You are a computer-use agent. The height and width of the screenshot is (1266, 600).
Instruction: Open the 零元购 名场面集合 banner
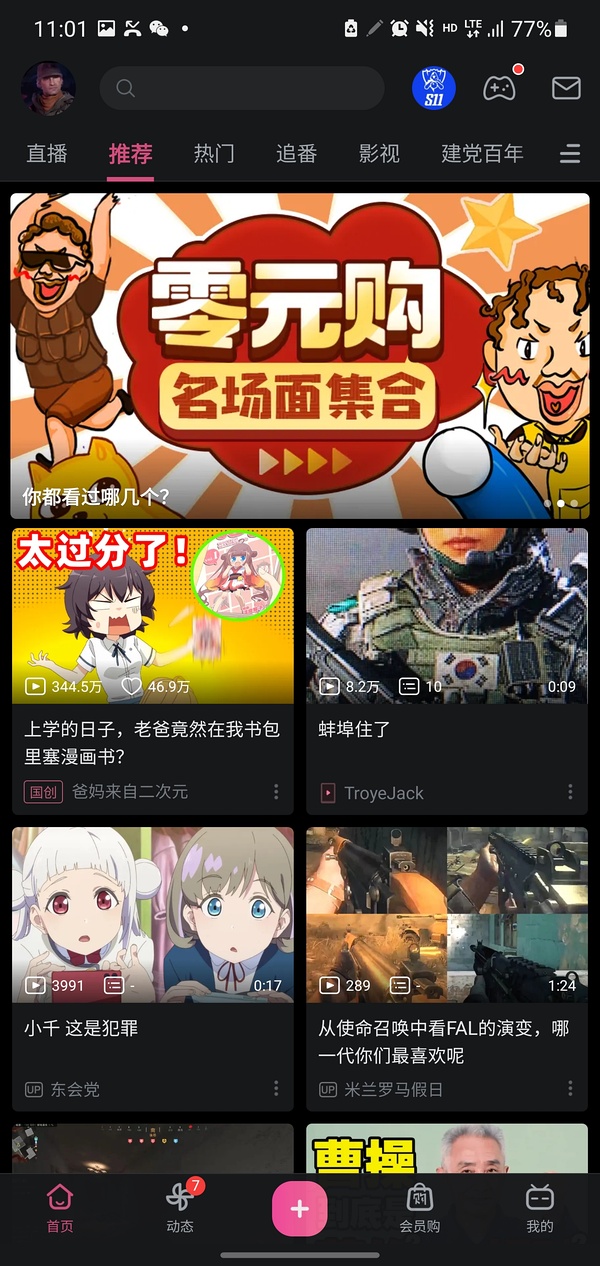point(300,355)
